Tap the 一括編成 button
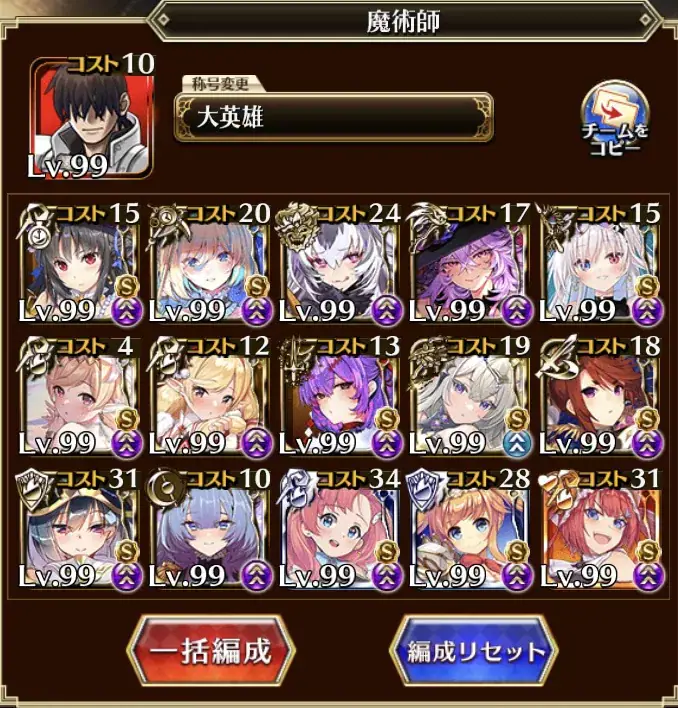 211,652
